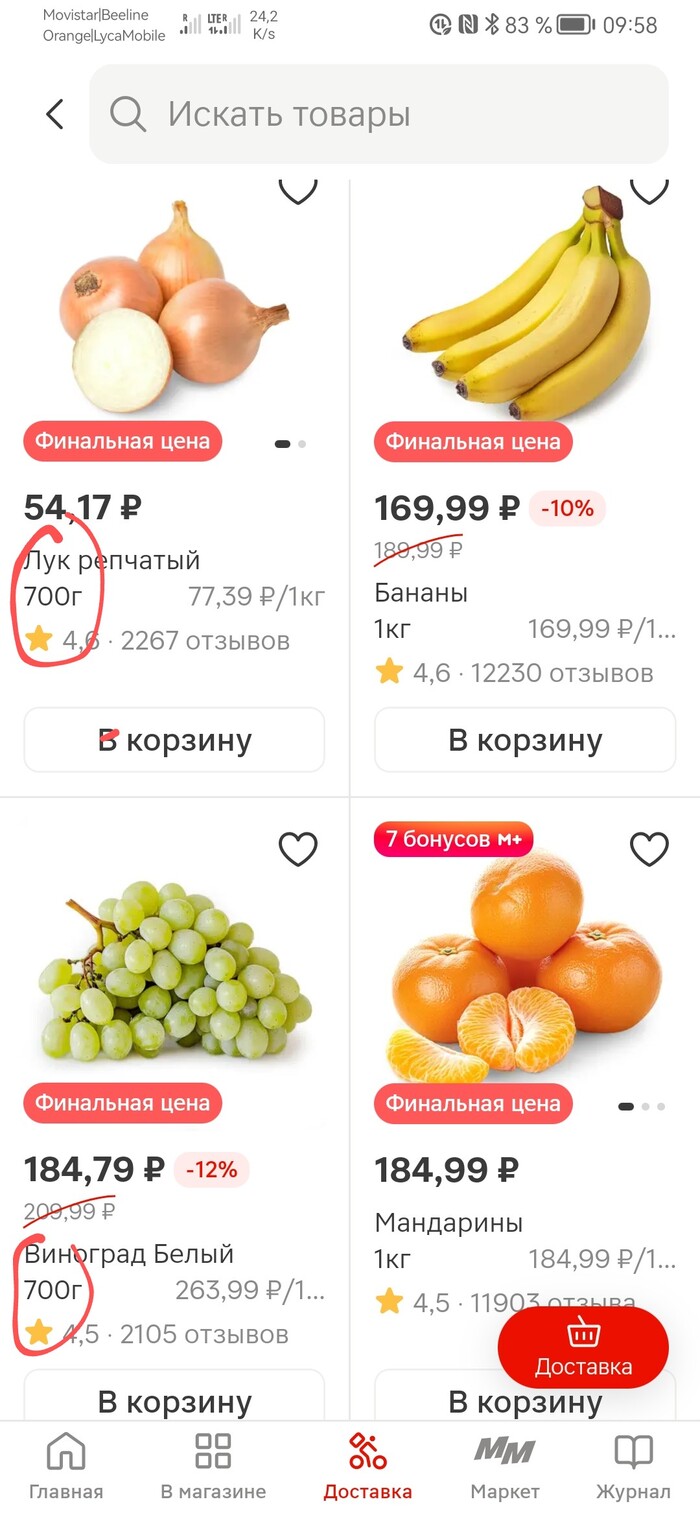Favorite Виноград Белый with the heart
This screenshot has height=1517, width=700.
[x=297, y=849]
